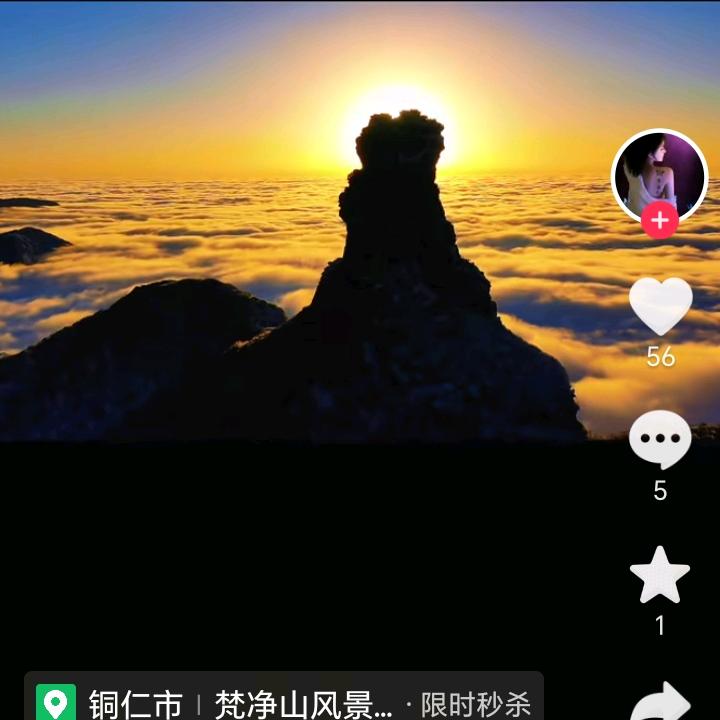The width and height of the screenshot is (720, 720).
Task: Share this video
Action: [x=662, y=703]
